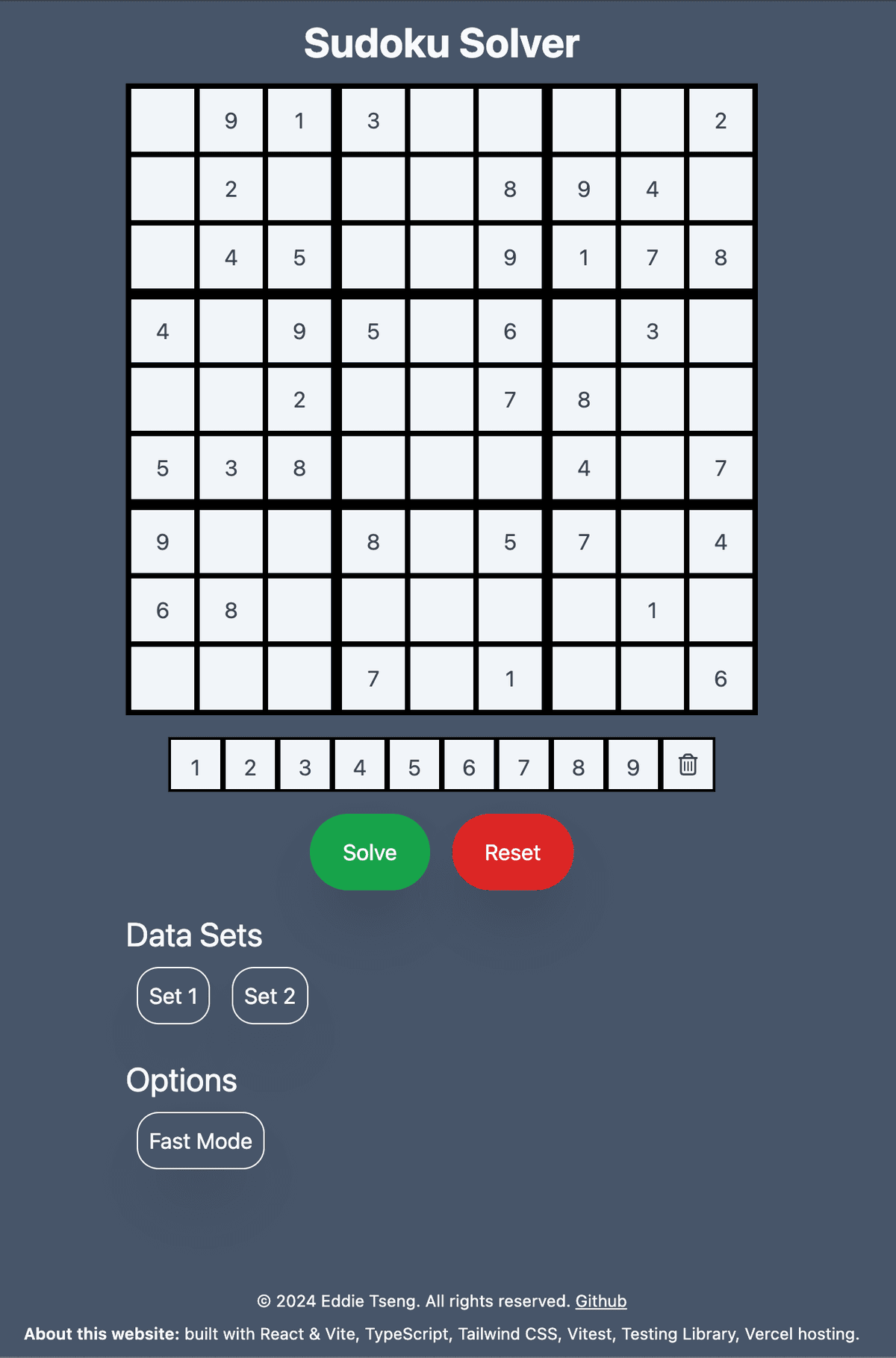This screenshot has width=896, height=1358.
Task: Select number 3 on the number pad
Action: pos(304,764)
